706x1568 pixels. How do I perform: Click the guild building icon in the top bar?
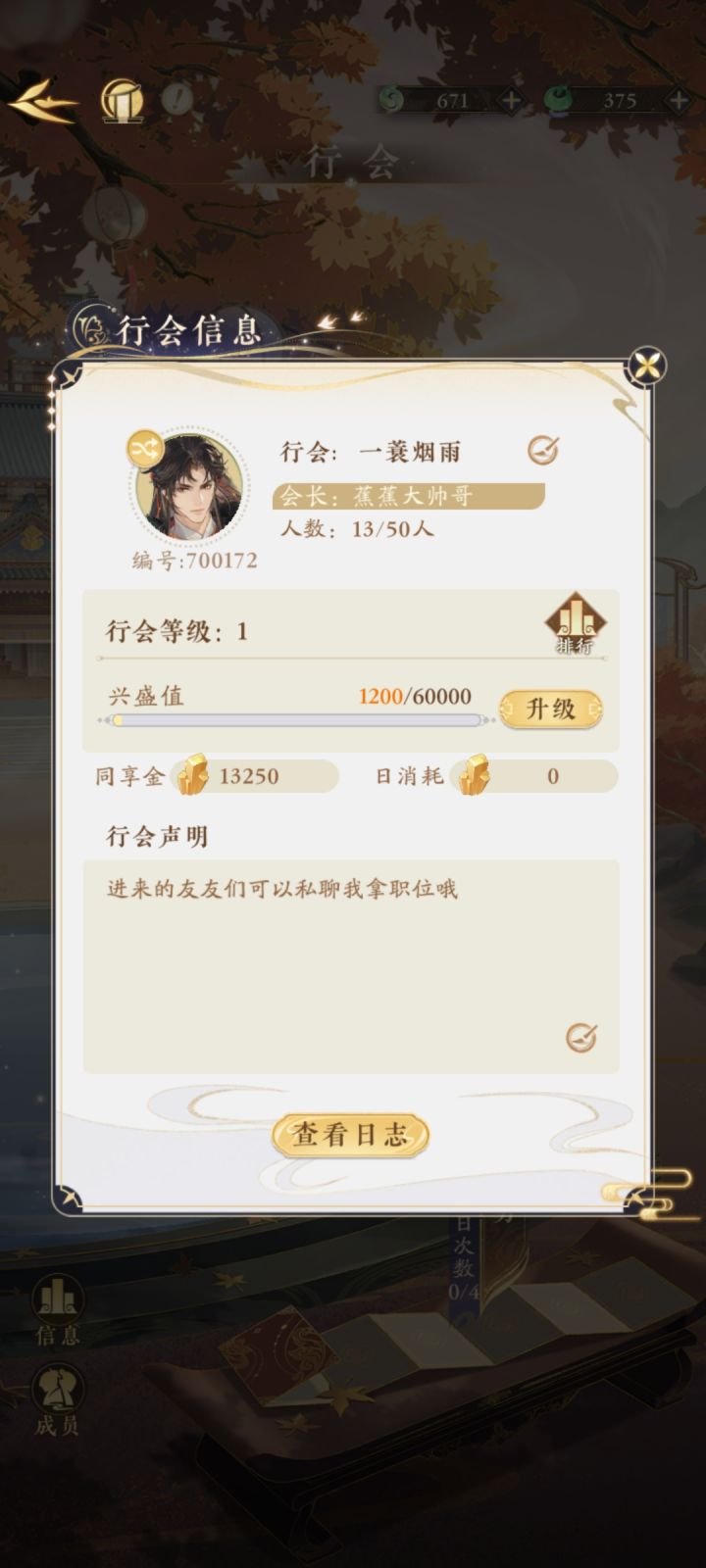pyautogui.click(x=120, y=101)
